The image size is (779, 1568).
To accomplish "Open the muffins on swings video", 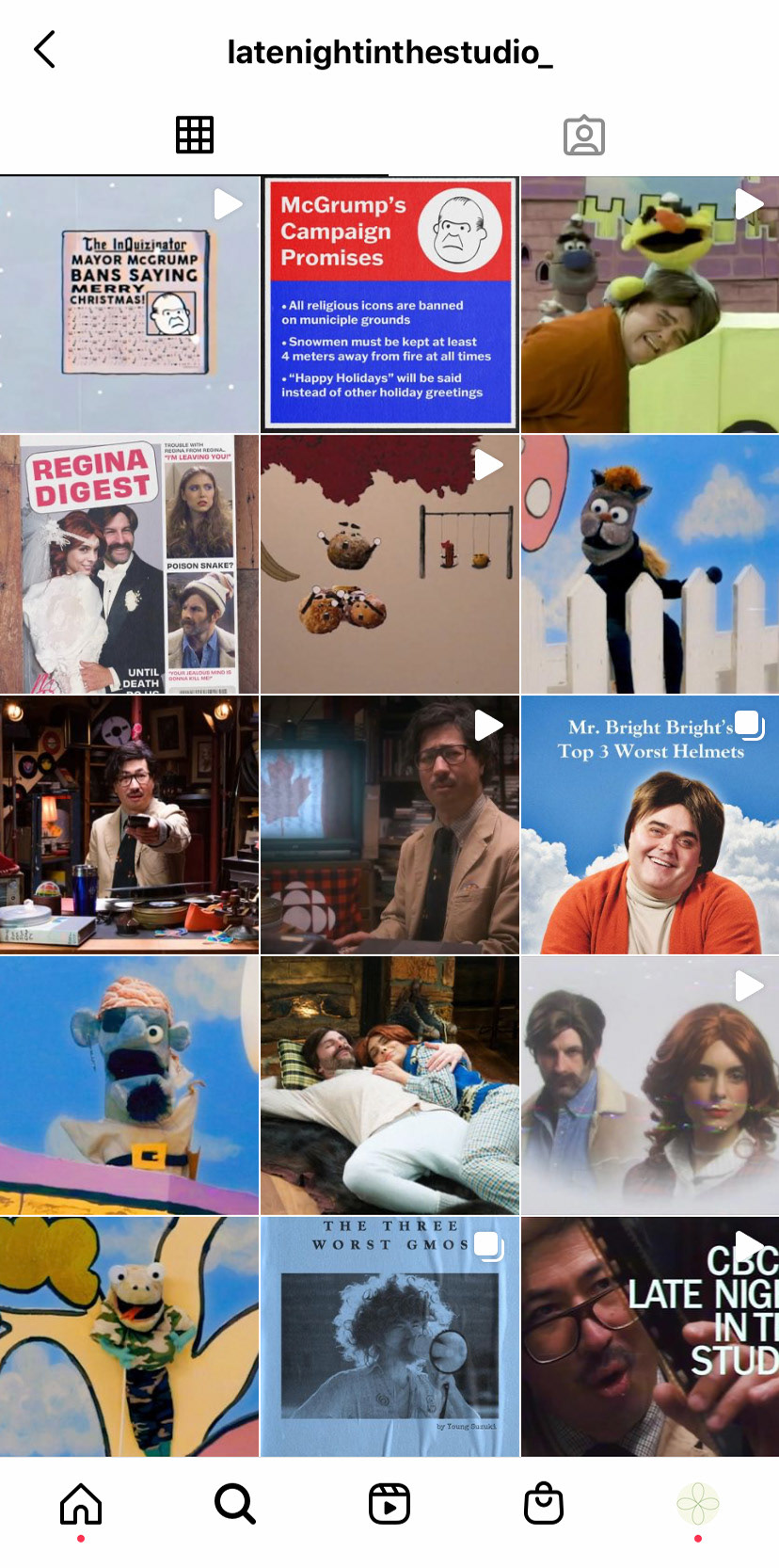I will point(389,564).
